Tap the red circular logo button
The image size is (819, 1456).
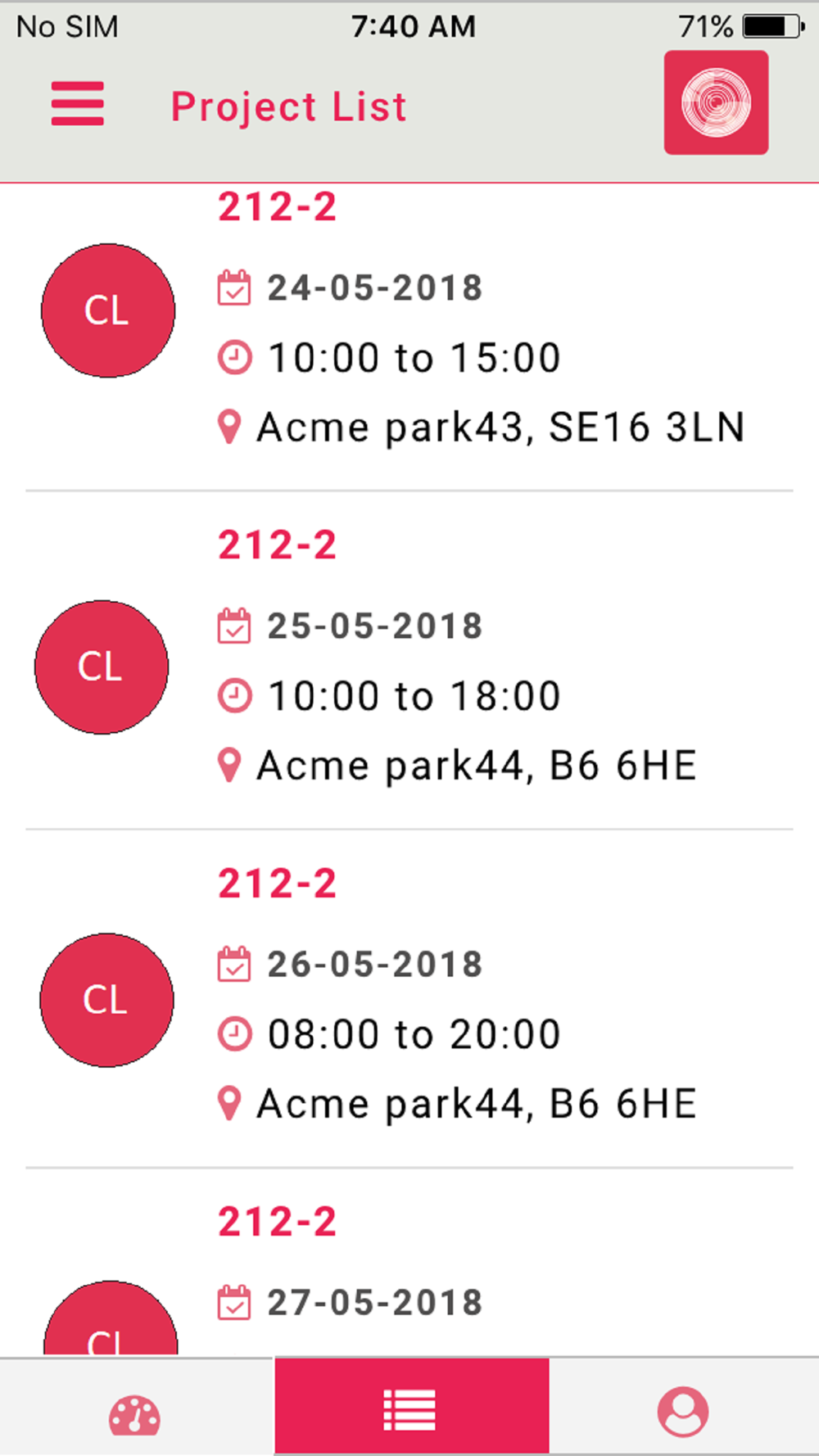716,102
